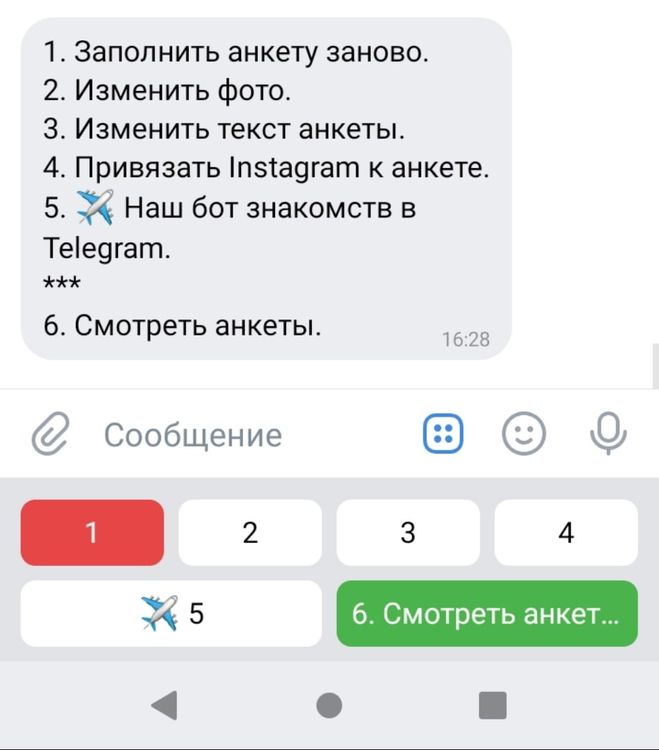659x750 pixels.
Task: Open the emoji smiley picker
Action: [x=523, y=434]
